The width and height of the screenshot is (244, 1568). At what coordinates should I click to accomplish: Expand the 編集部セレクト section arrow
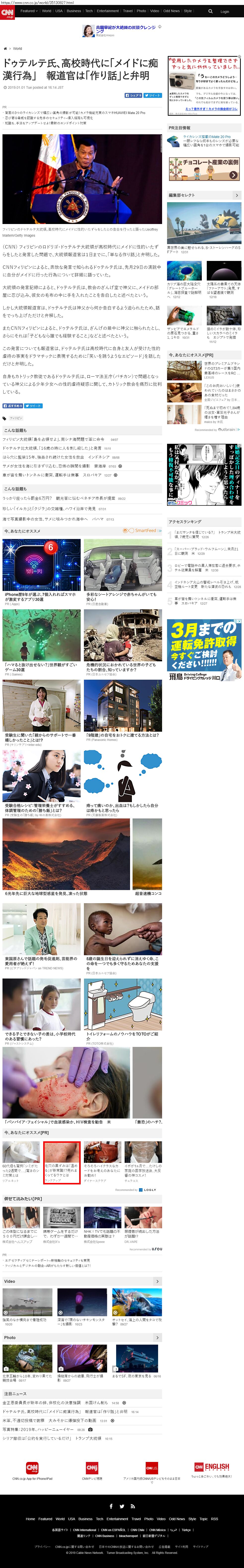tap(237, 196)
